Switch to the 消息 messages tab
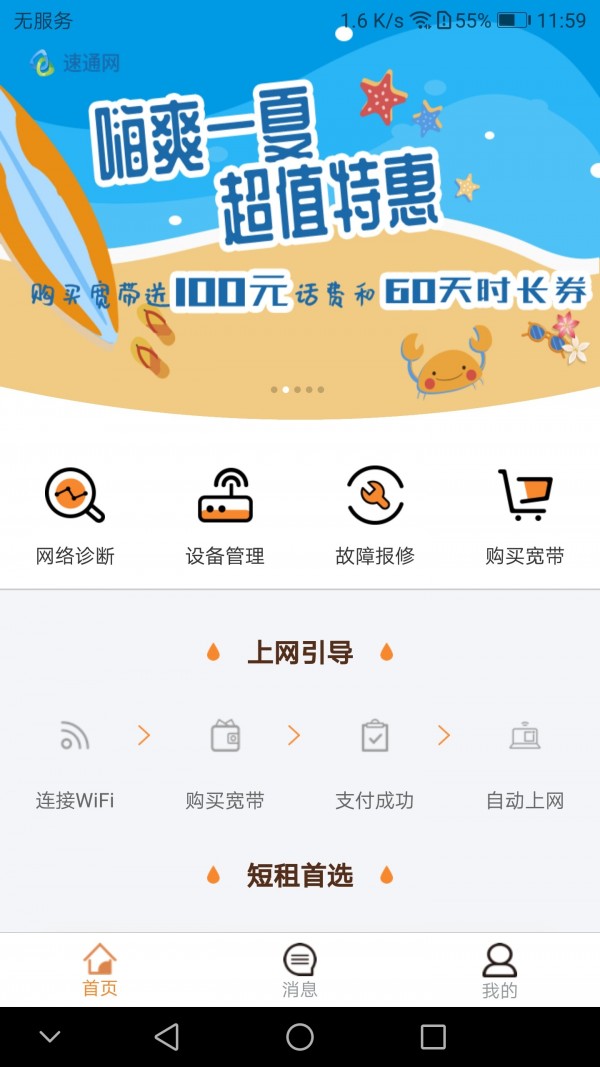600x1067 pixels. click(300, 970)
